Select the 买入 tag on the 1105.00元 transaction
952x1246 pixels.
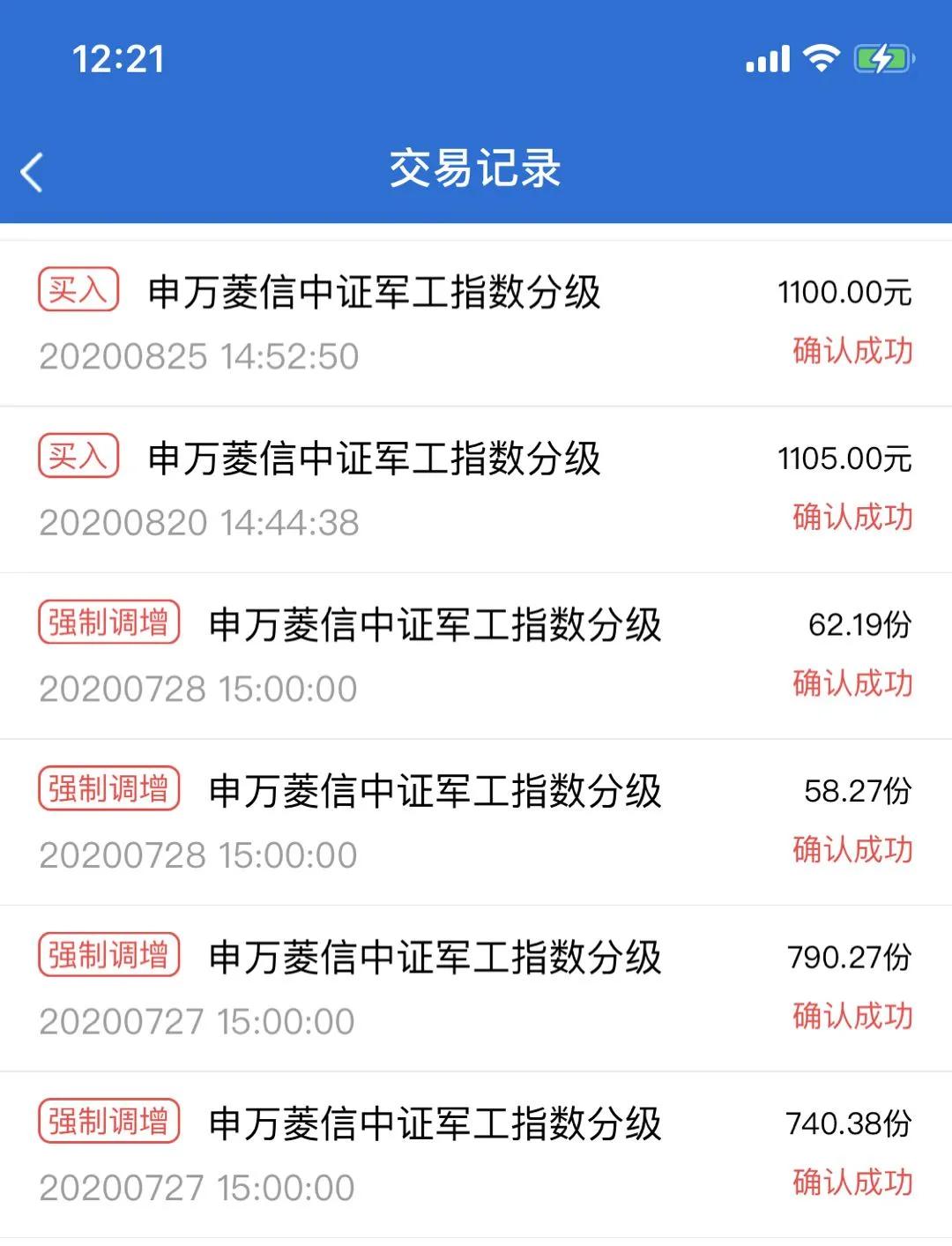click(x=78, y=457)
